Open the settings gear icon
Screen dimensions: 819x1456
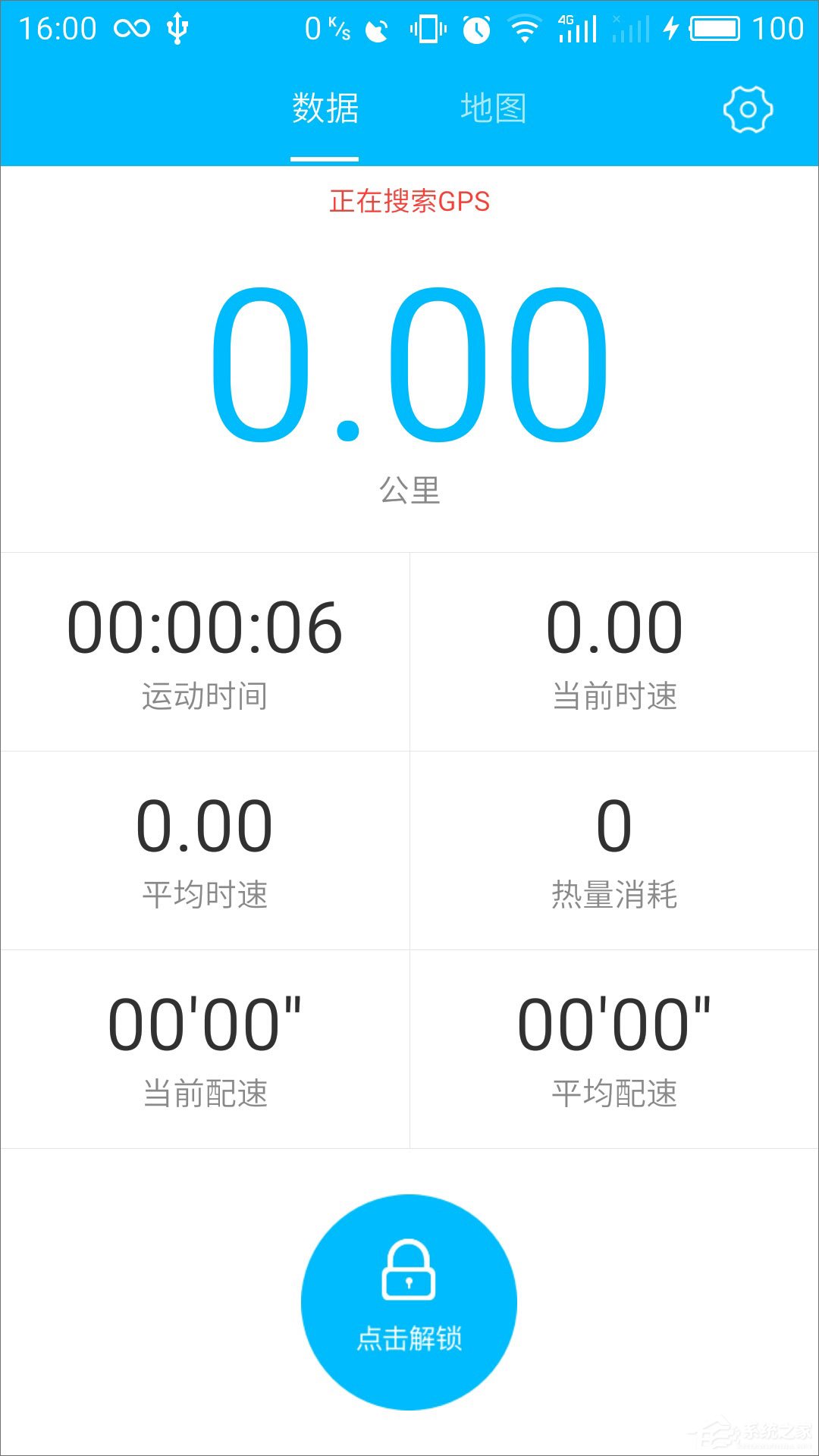[x=747, y=108]
